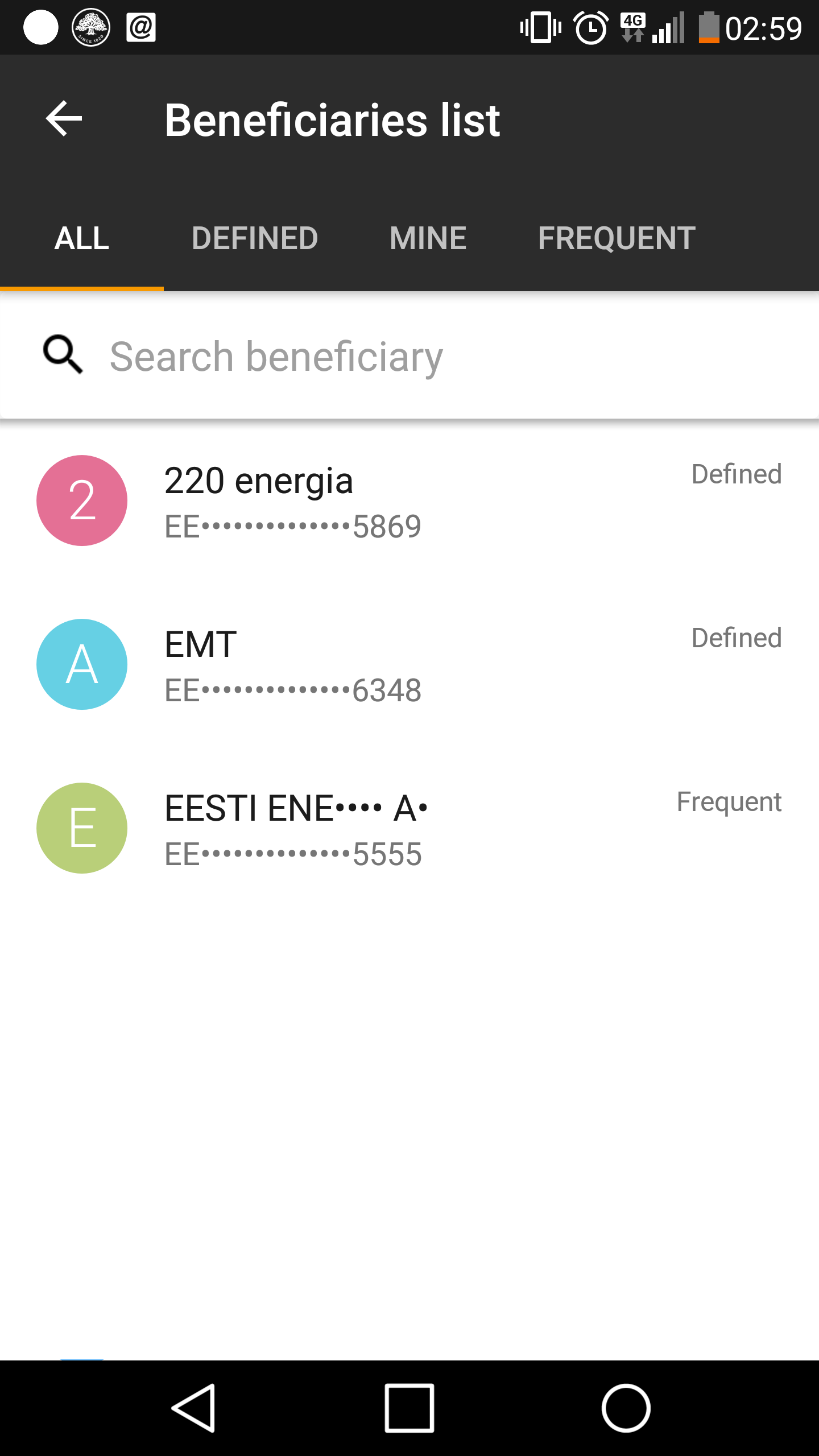Go back using the app bar arrow

64,119
